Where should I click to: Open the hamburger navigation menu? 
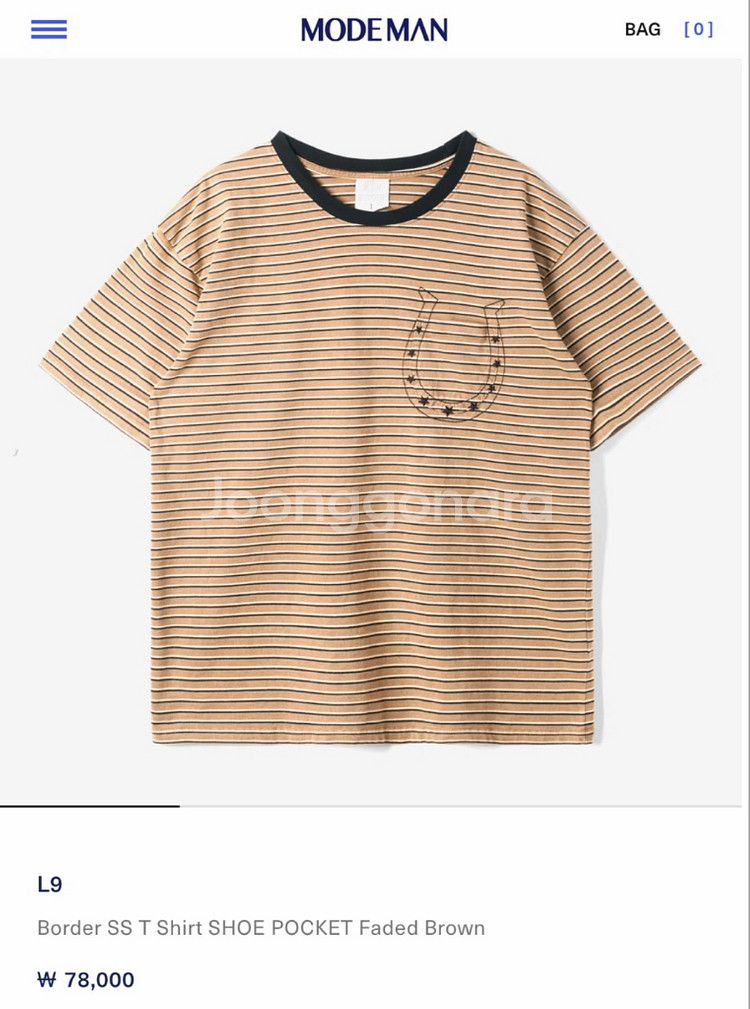click(49, 29)
